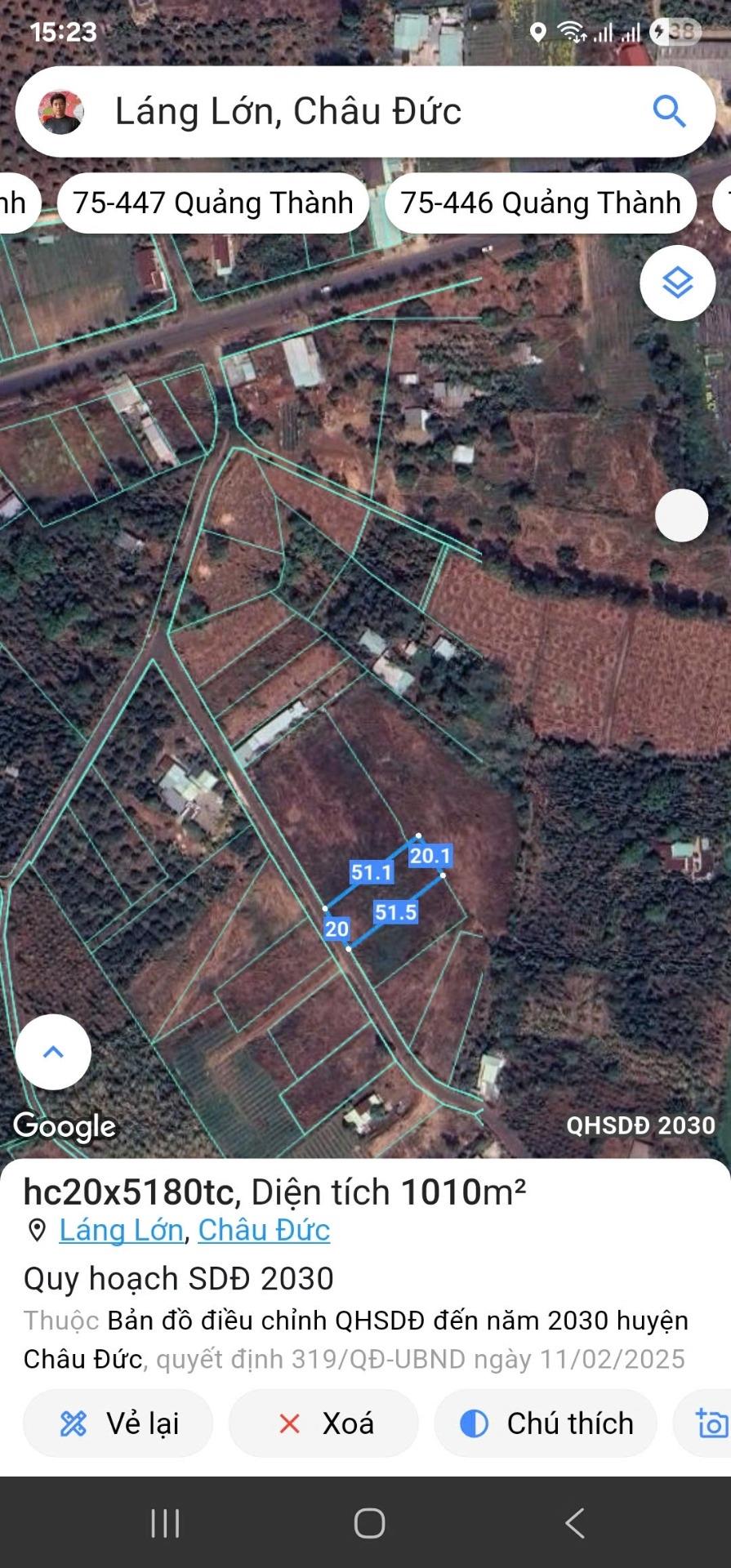Show the legend via Chú thích
The width and height of the screenshot is (731, 1568).
click(546, 1423)
